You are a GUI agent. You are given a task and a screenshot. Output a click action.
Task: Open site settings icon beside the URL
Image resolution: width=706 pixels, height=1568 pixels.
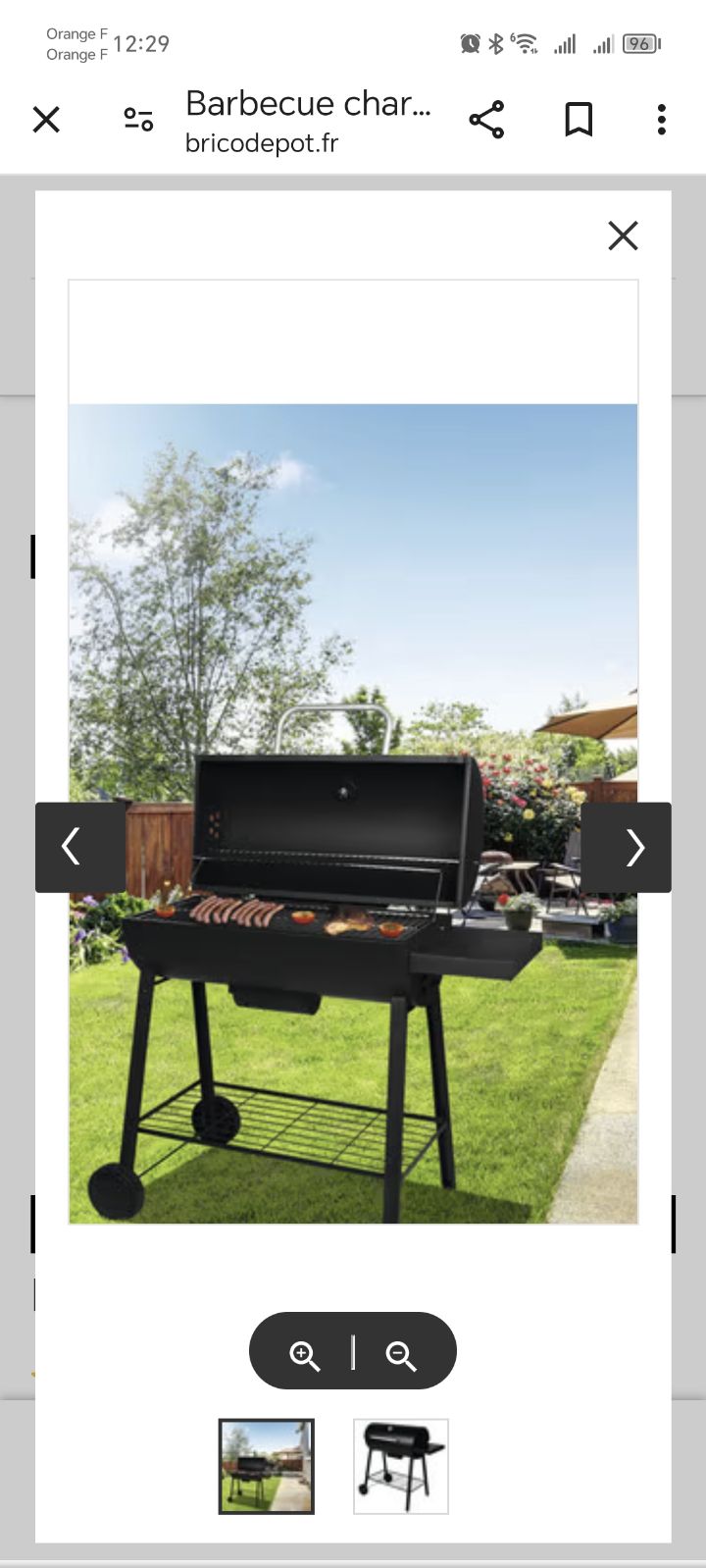[138, 120]
